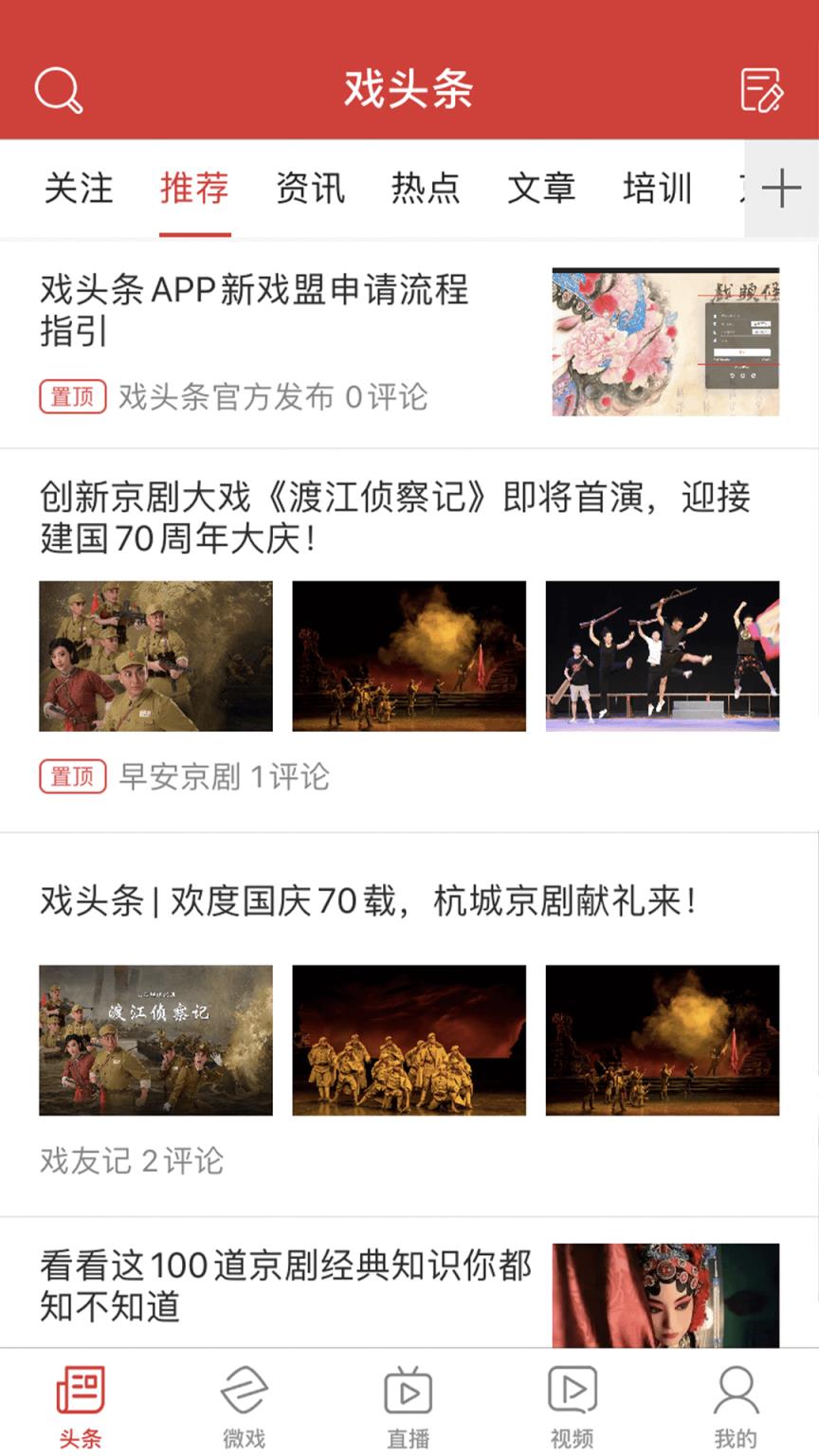Open the search icon
Viewport: 819px width, 1456px height.
pyautogui.click(x=59, y=90)
